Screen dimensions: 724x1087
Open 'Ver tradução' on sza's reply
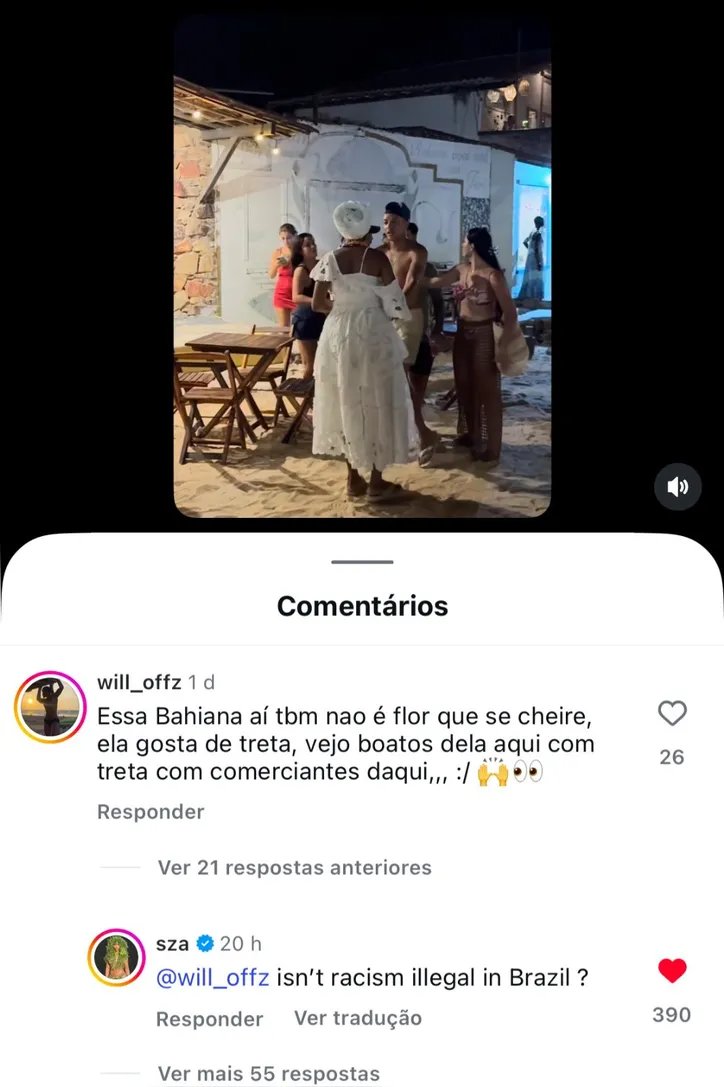[x=359, y=1017]
